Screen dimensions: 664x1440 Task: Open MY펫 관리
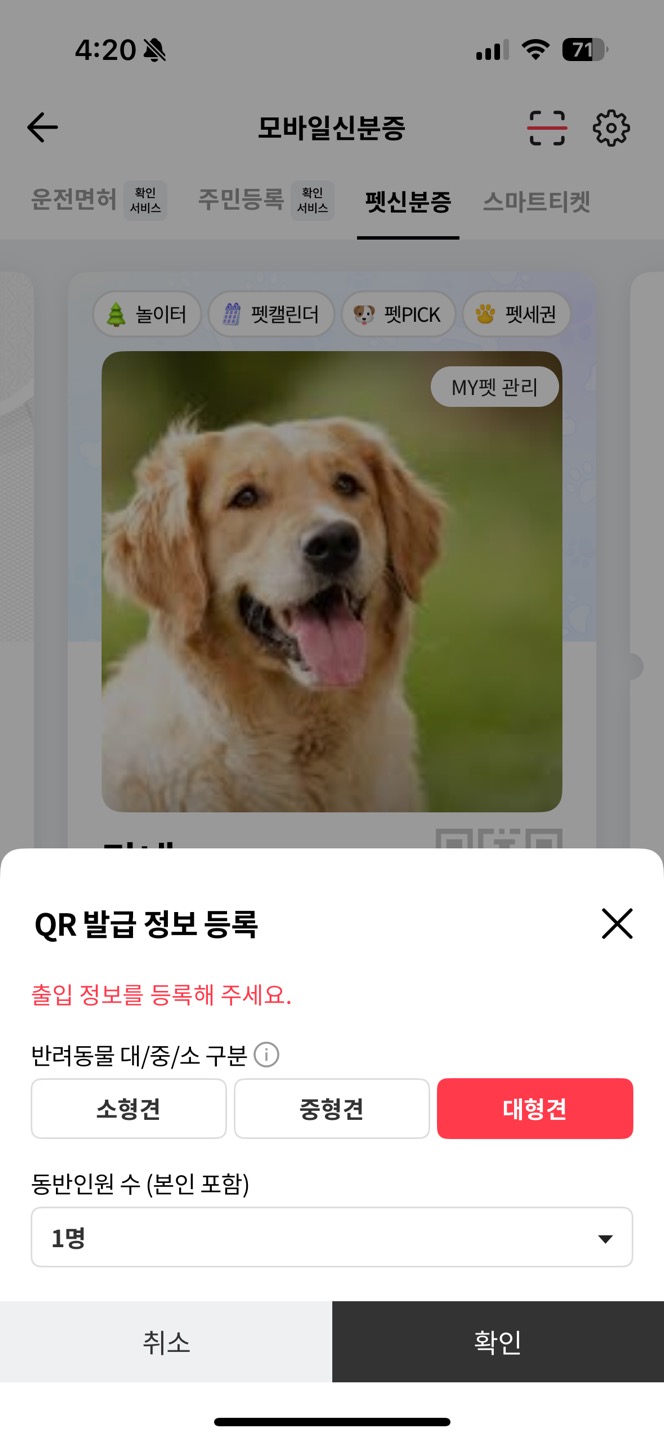pos(494,387)
